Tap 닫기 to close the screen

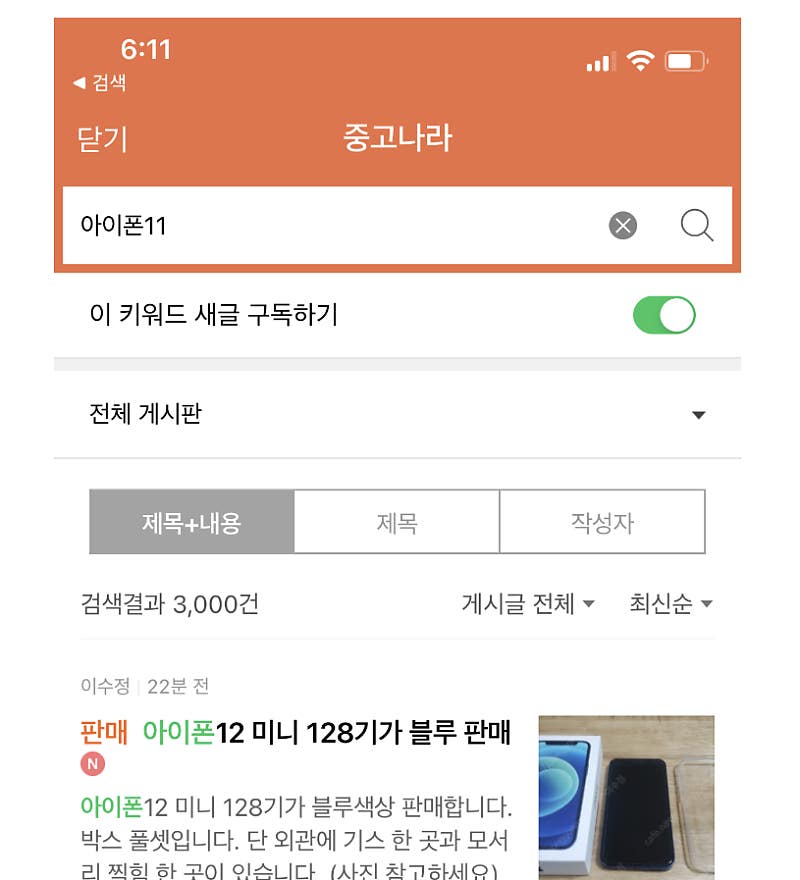102,139
